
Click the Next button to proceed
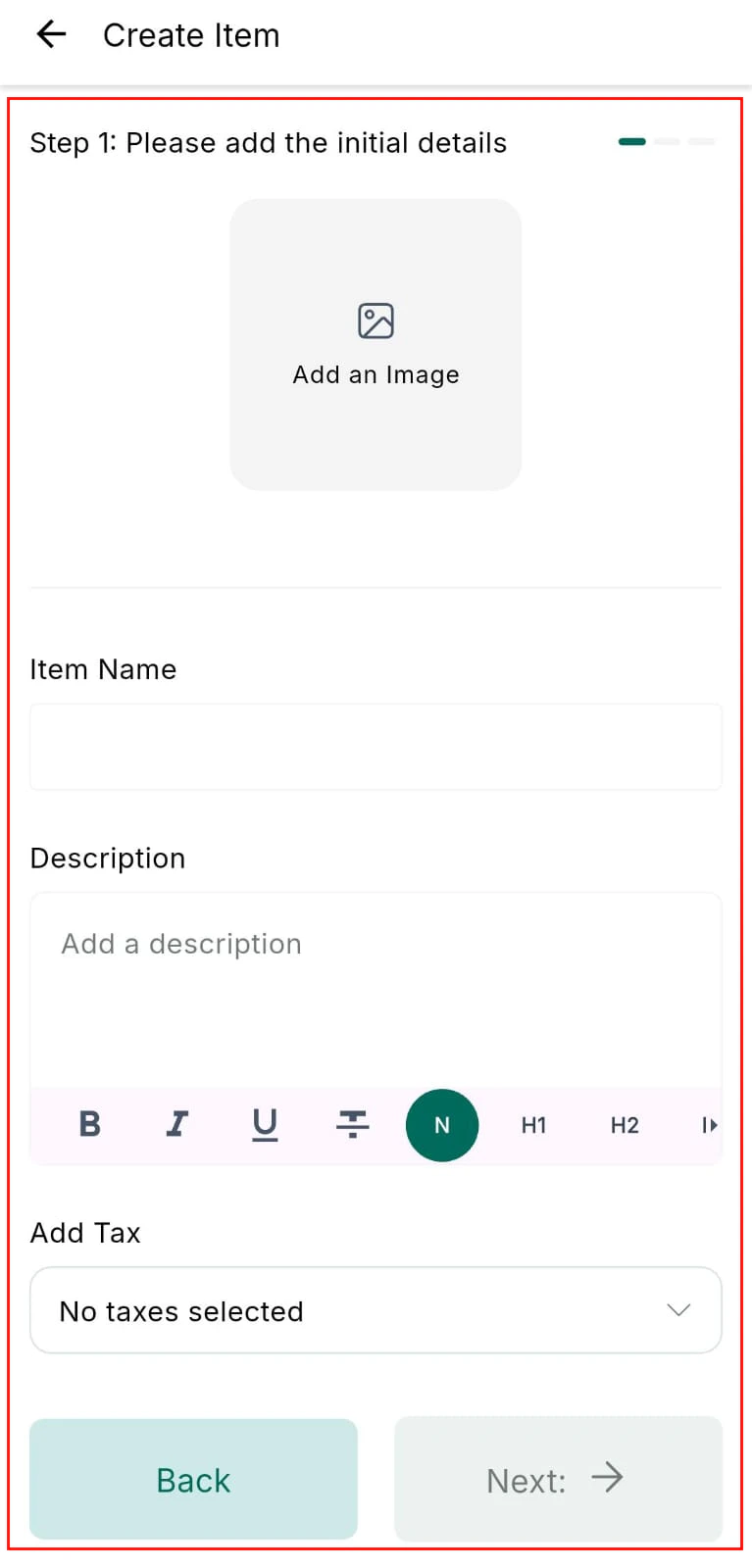click(x=557, y=1480)
